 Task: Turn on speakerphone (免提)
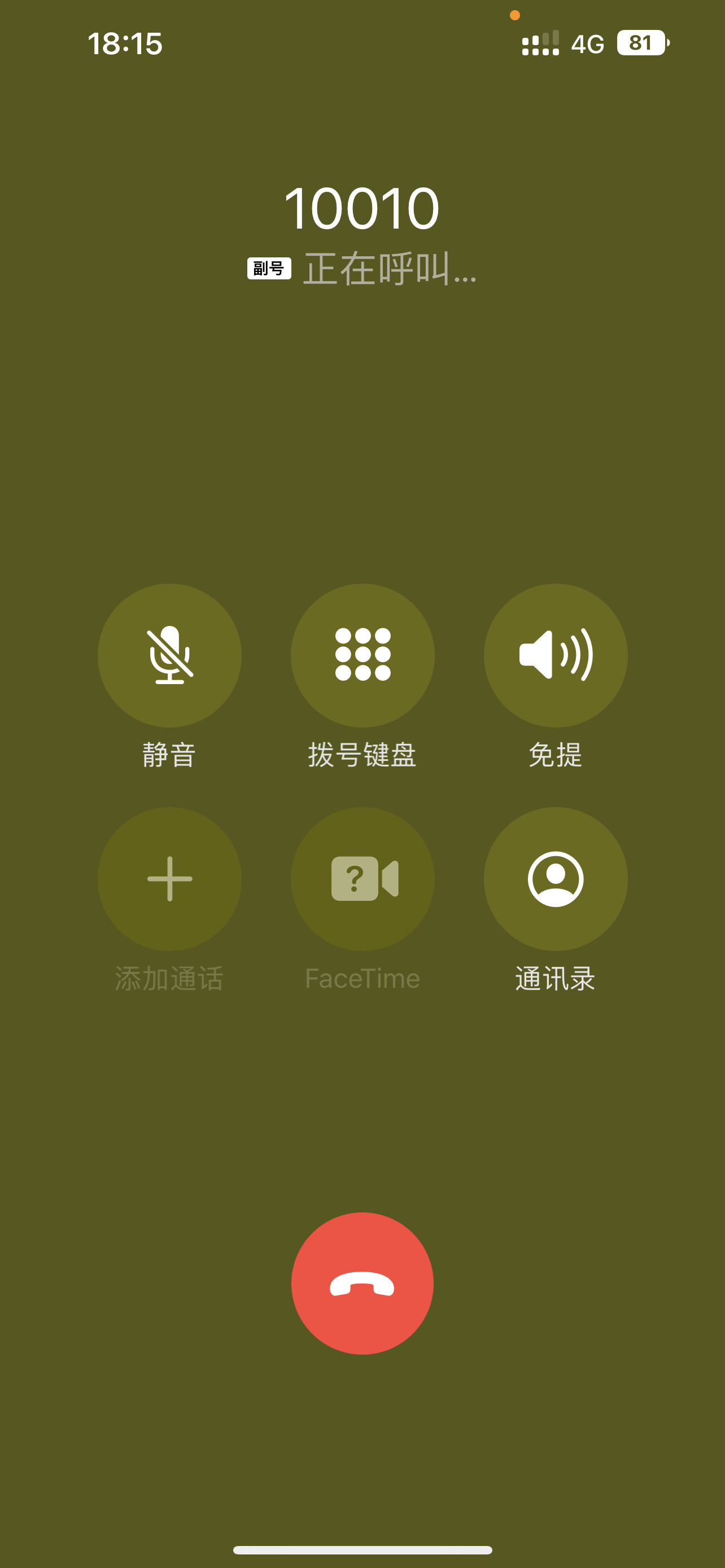click(x=555, y=655)
